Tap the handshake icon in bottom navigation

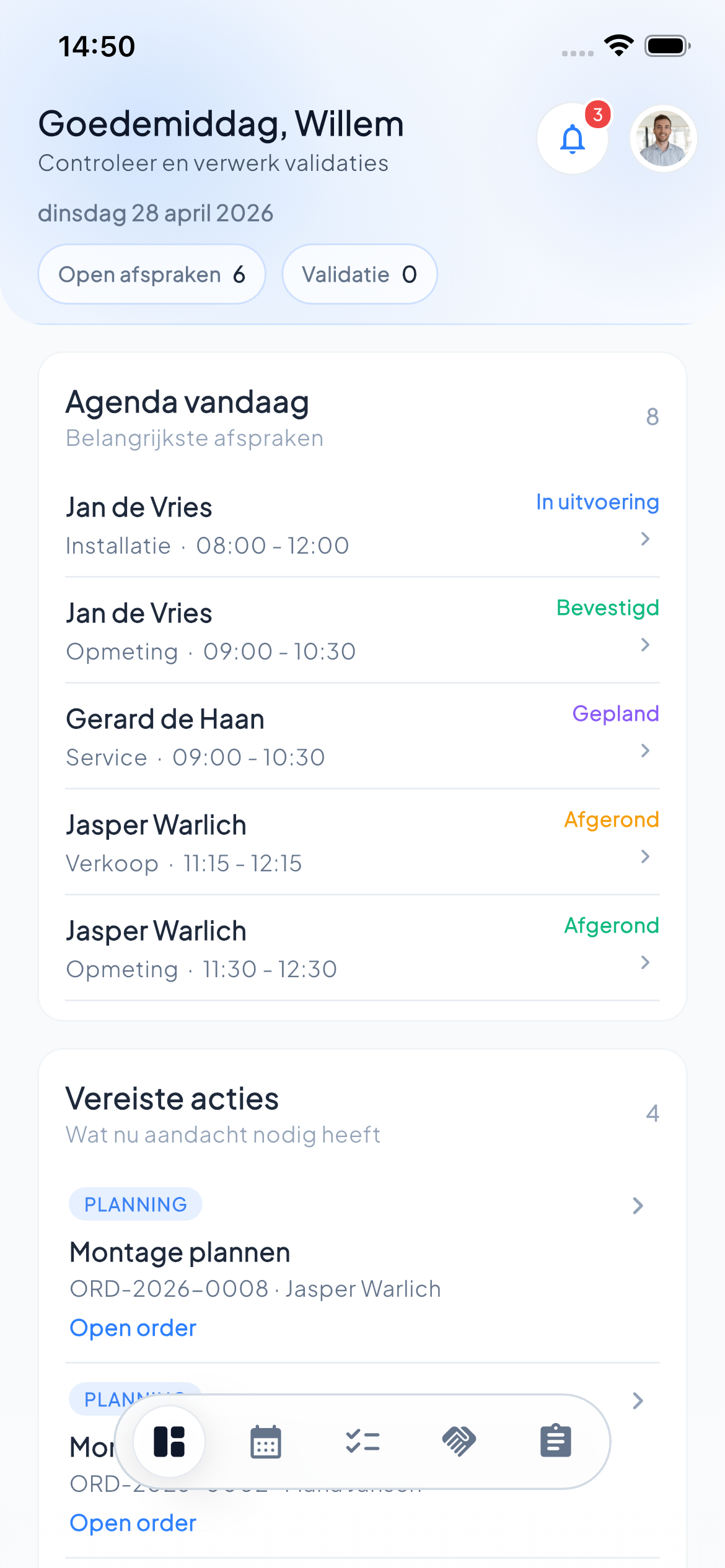click(459, 1442)
